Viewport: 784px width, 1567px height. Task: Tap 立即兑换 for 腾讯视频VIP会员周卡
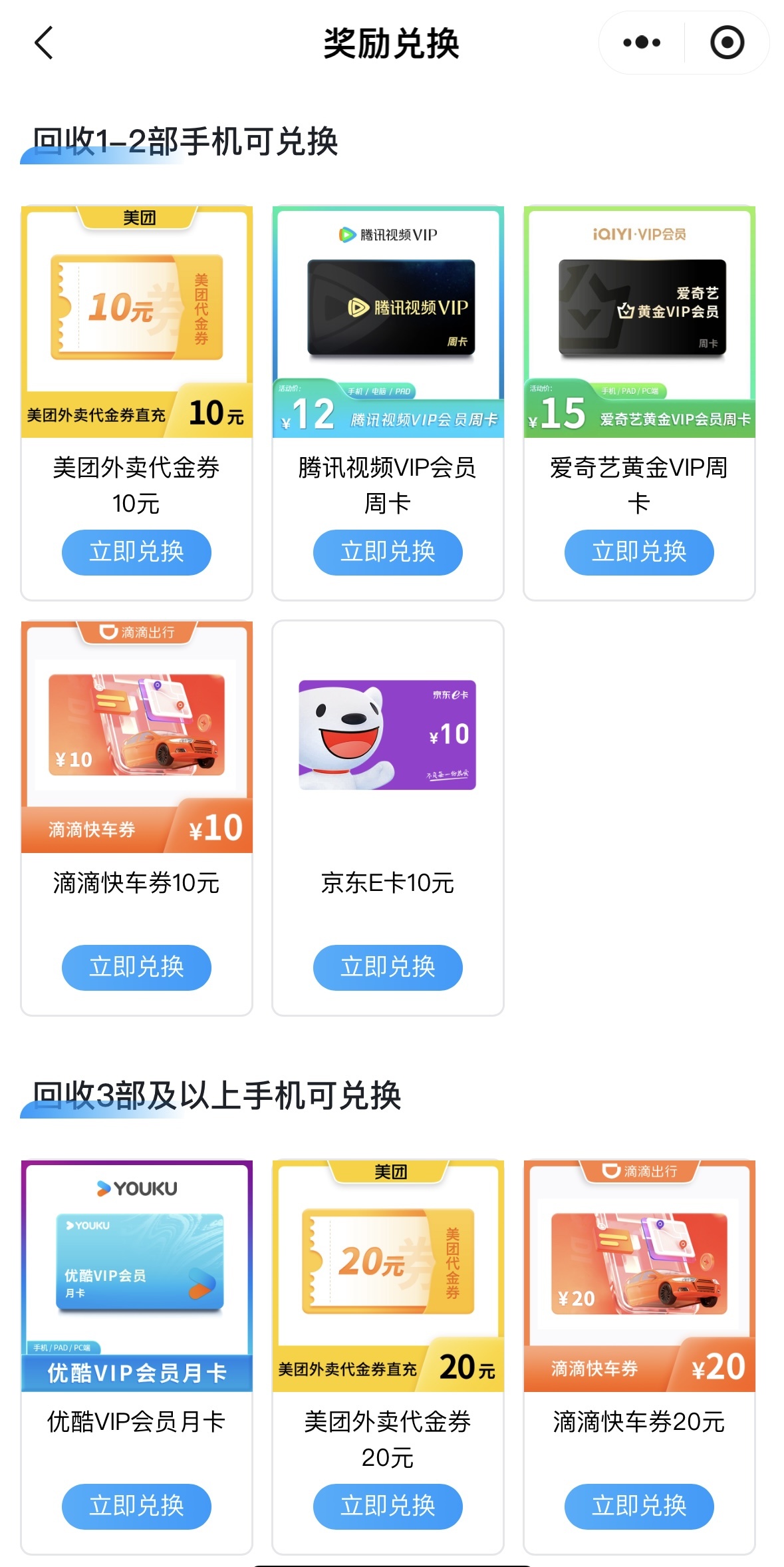pos(388,552)
